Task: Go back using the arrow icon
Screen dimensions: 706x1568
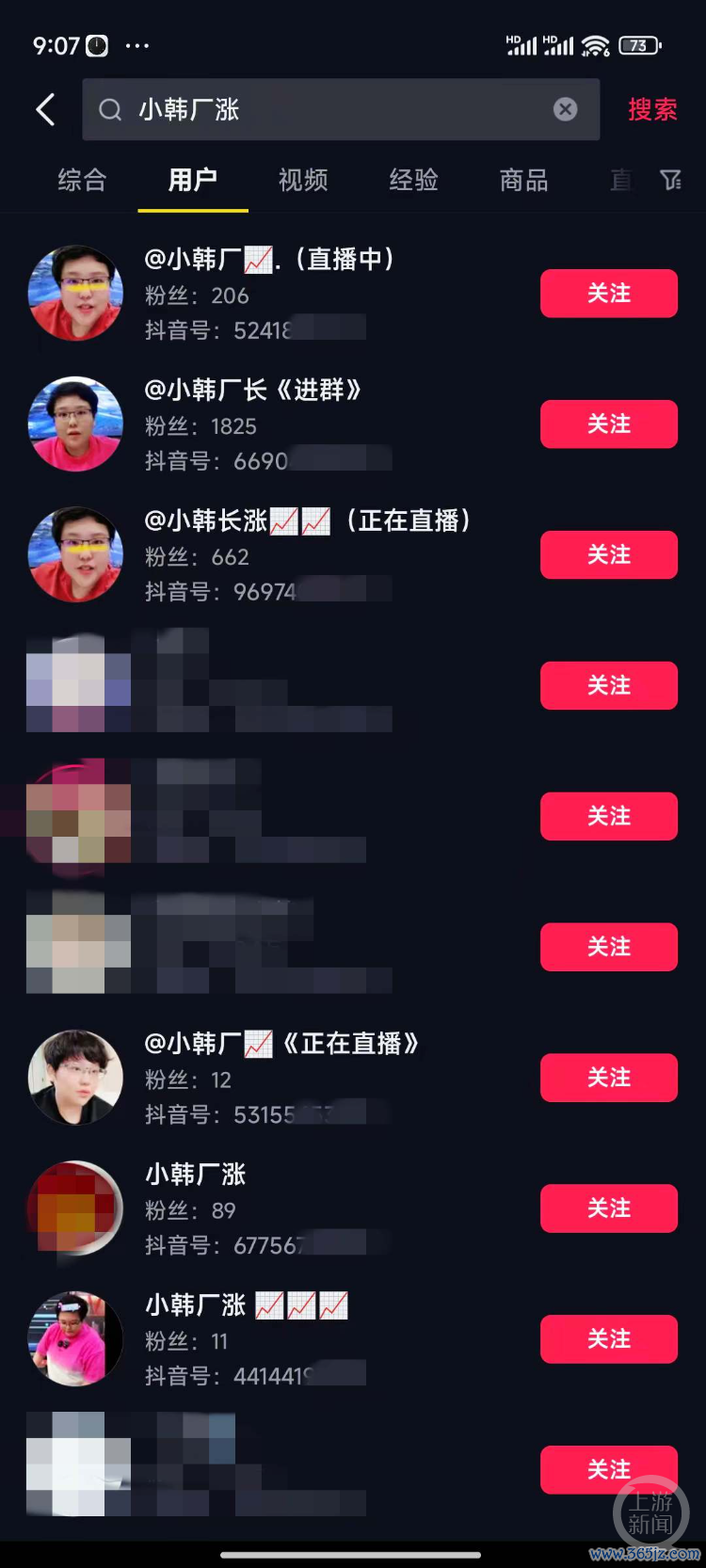Action: tap(44, 109)
